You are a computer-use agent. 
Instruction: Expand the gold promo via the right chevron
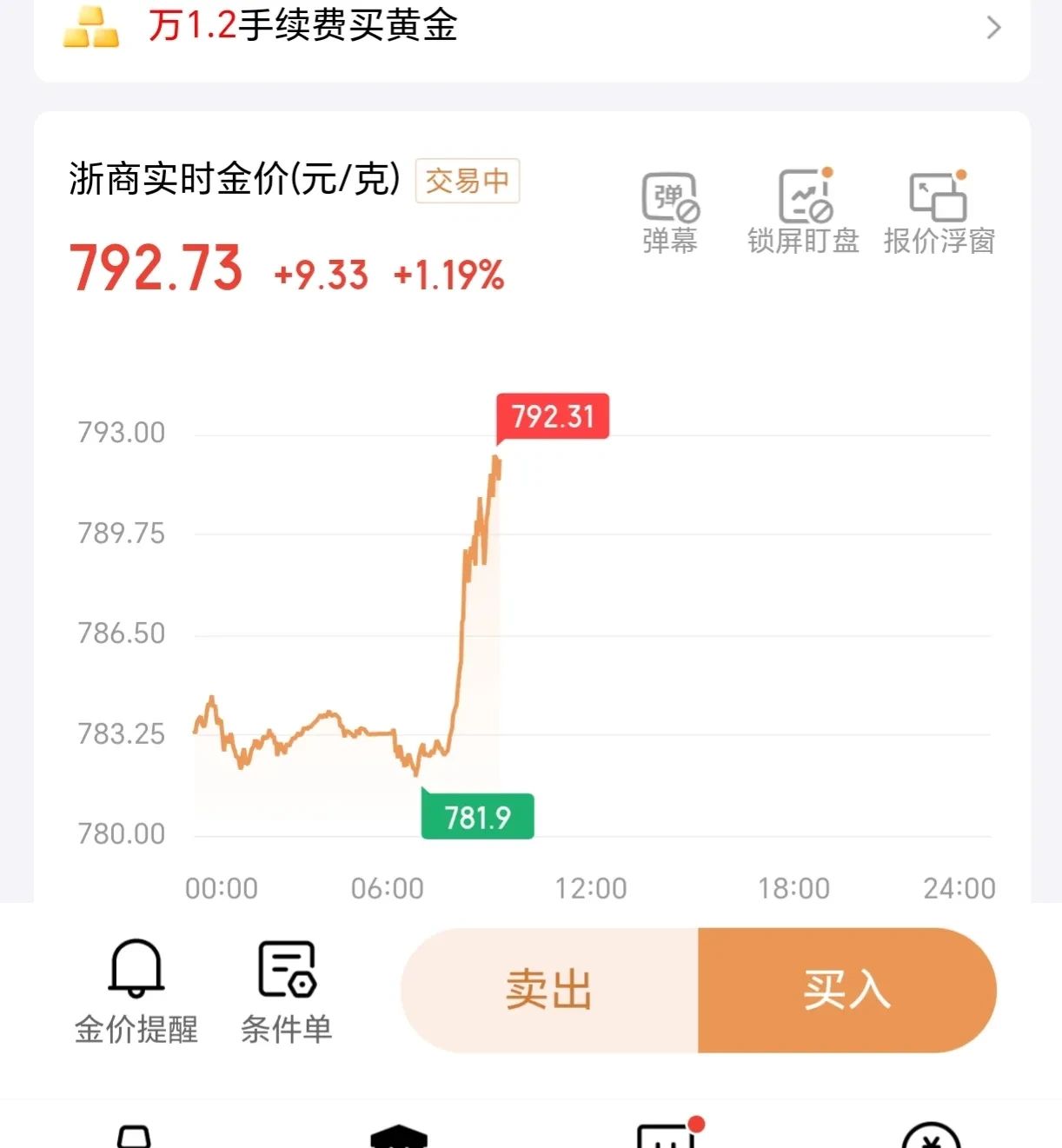(x=993, y=27)
